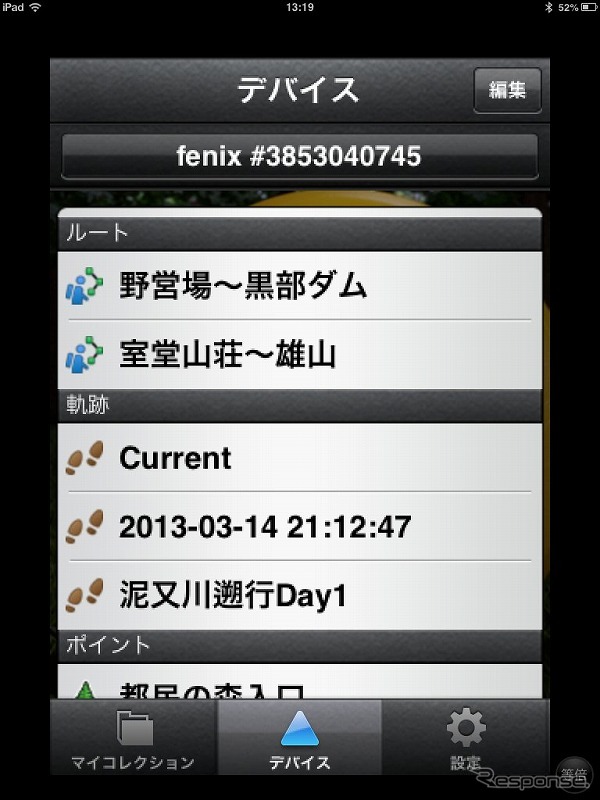
Task: Tap the 編集 edit button
Action: 507,90
